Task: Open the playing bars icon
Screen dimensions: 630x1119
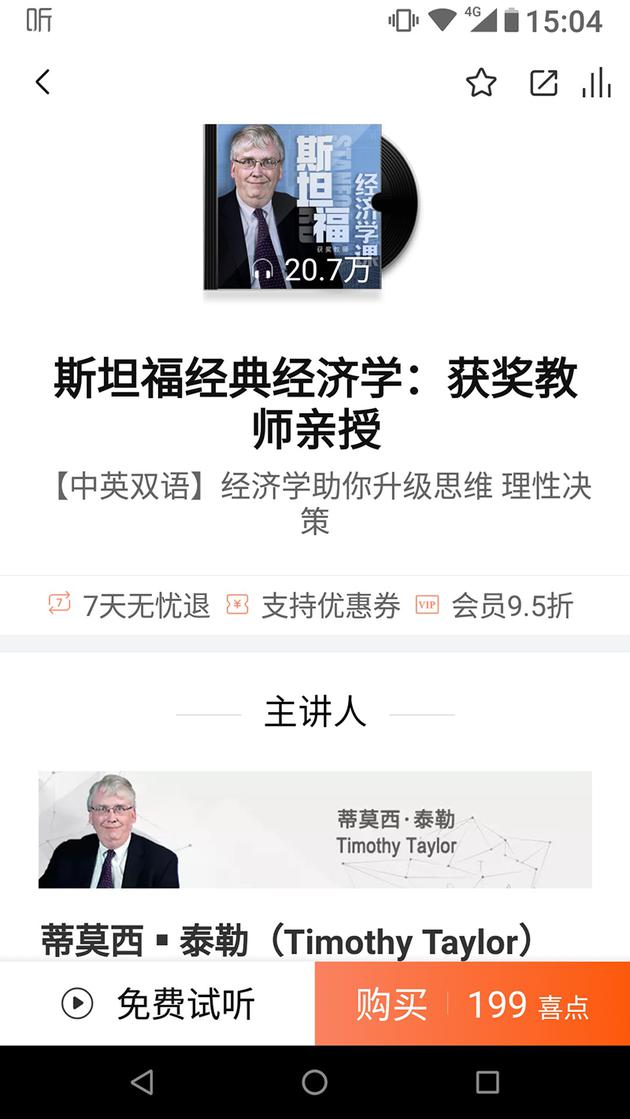Action: (597, 83)
